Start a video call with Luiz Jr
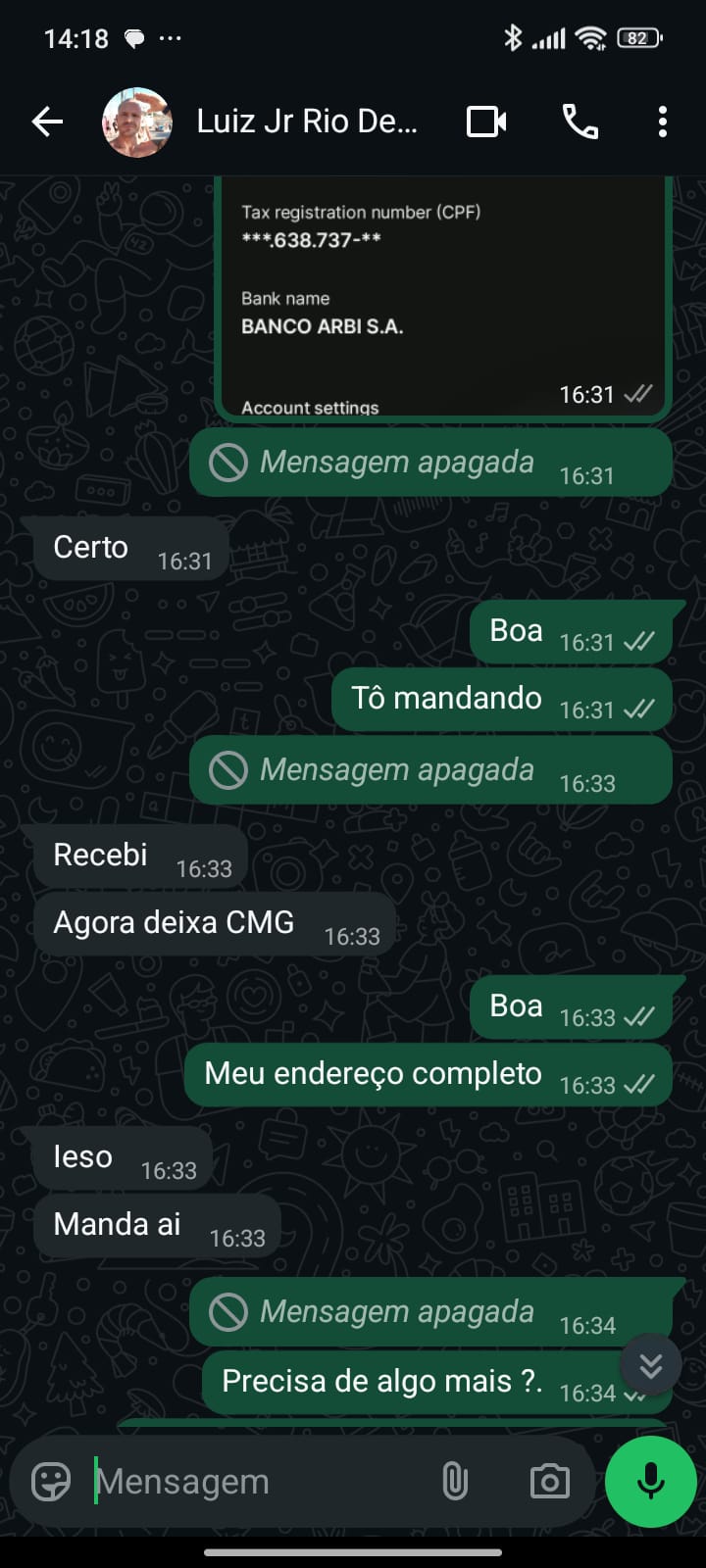 pos(486,122)
